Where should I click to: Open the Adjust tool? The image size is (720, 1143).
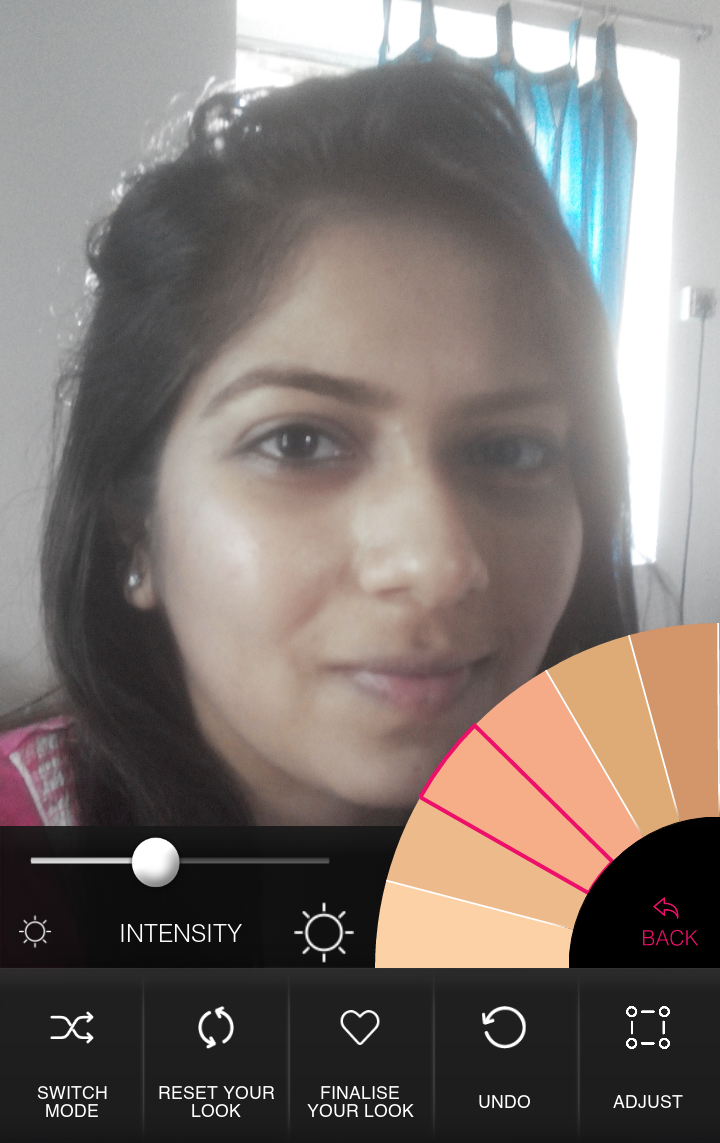pyautogui.click(x=648, y=1062)
